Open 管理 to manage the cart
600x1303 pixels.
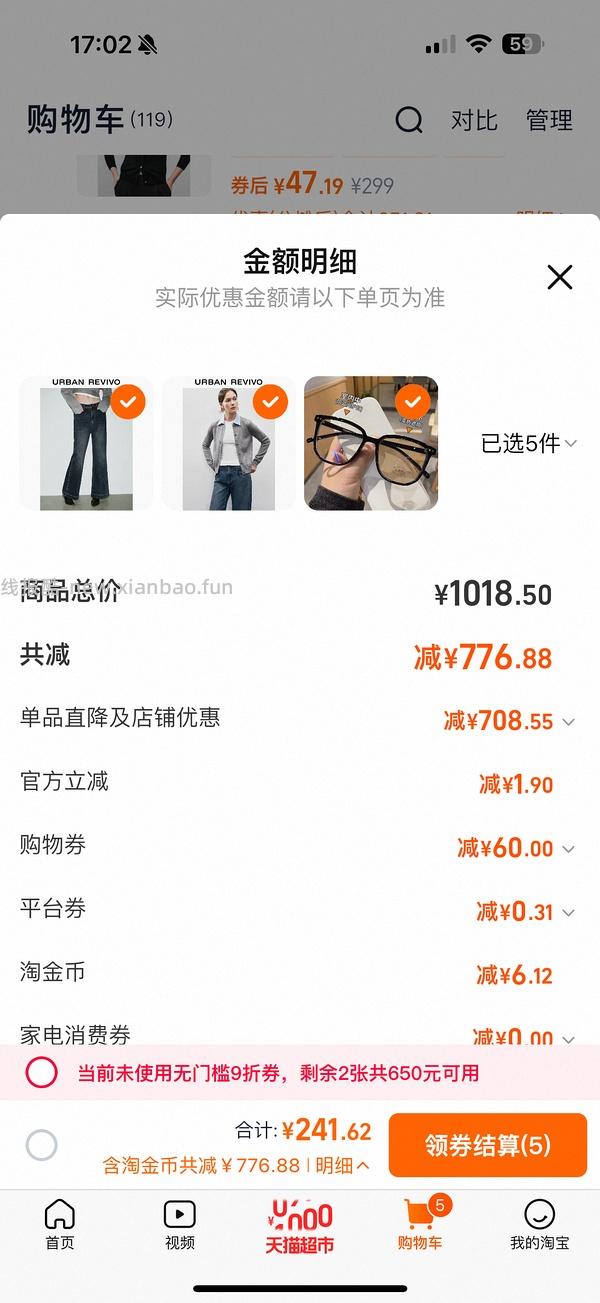549,121
